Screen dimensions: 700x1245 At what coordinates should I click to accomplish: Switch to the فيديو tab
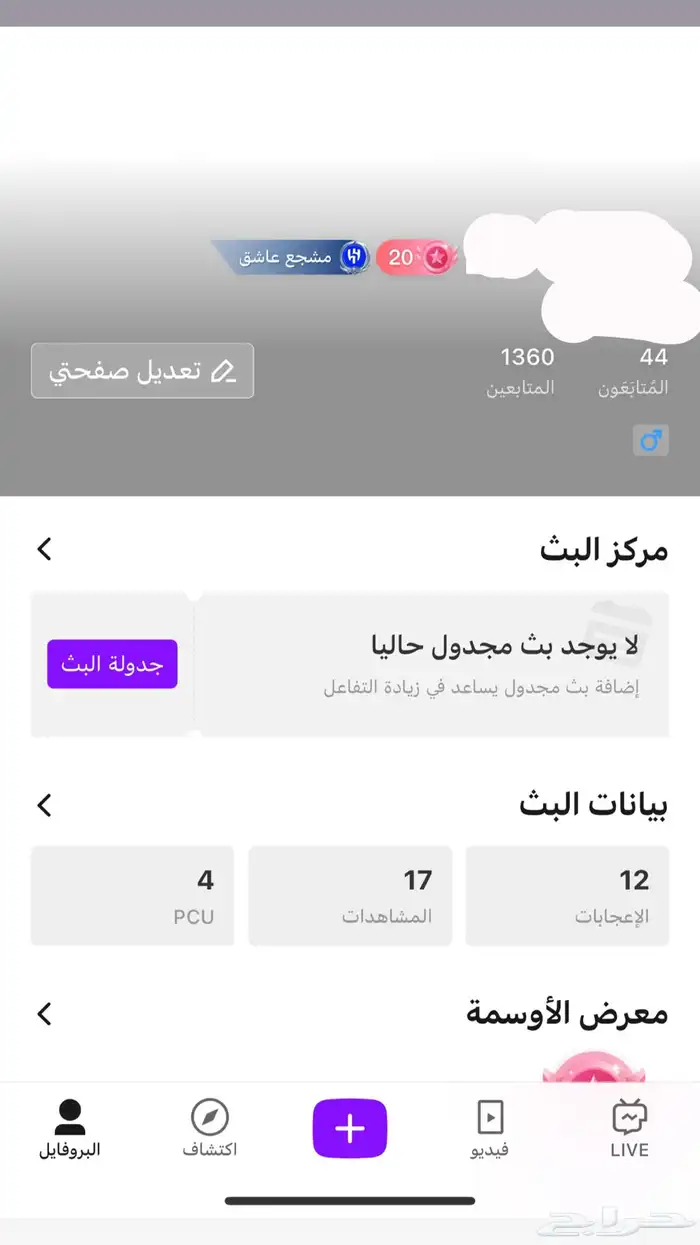click(x=490, y=1129)
